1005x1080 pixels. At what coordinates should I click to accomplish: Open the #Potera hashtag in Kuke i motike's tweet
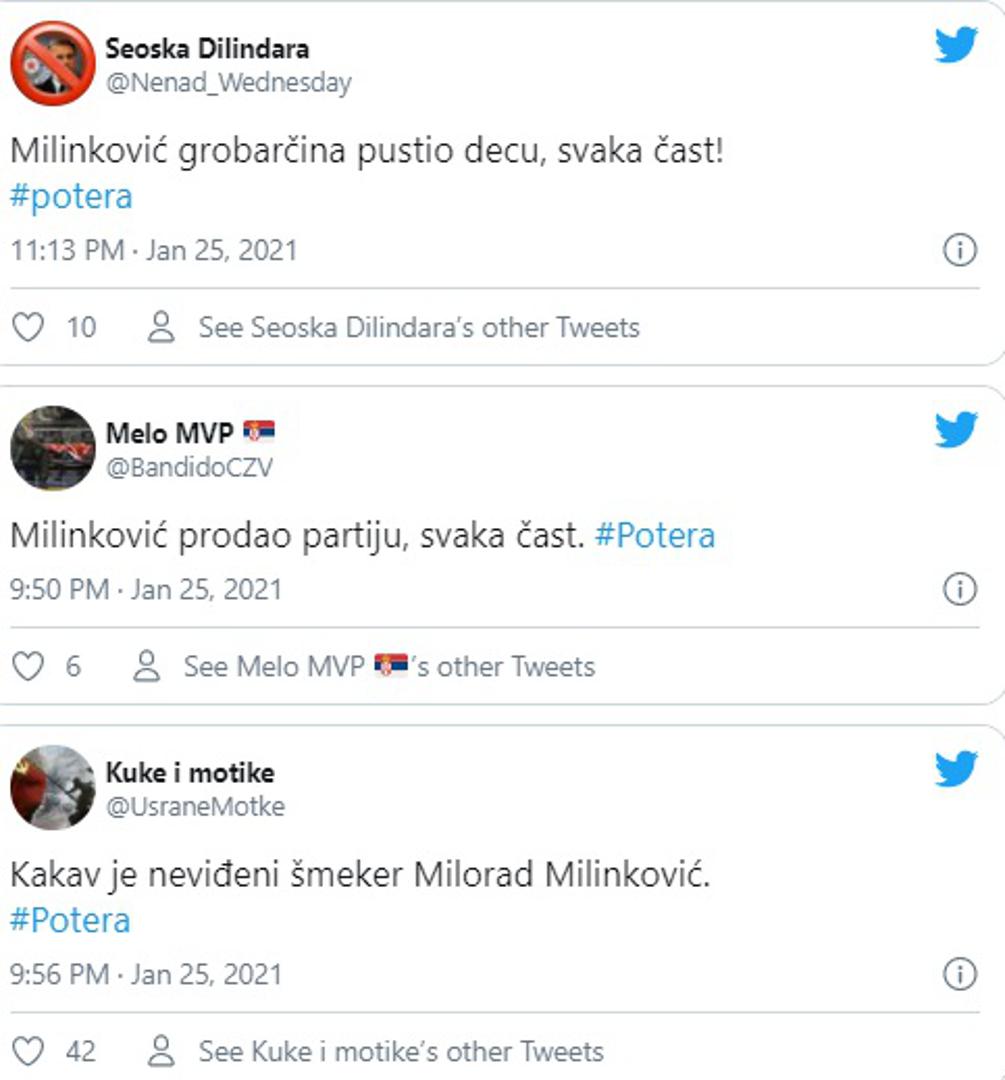coord(71,920)
